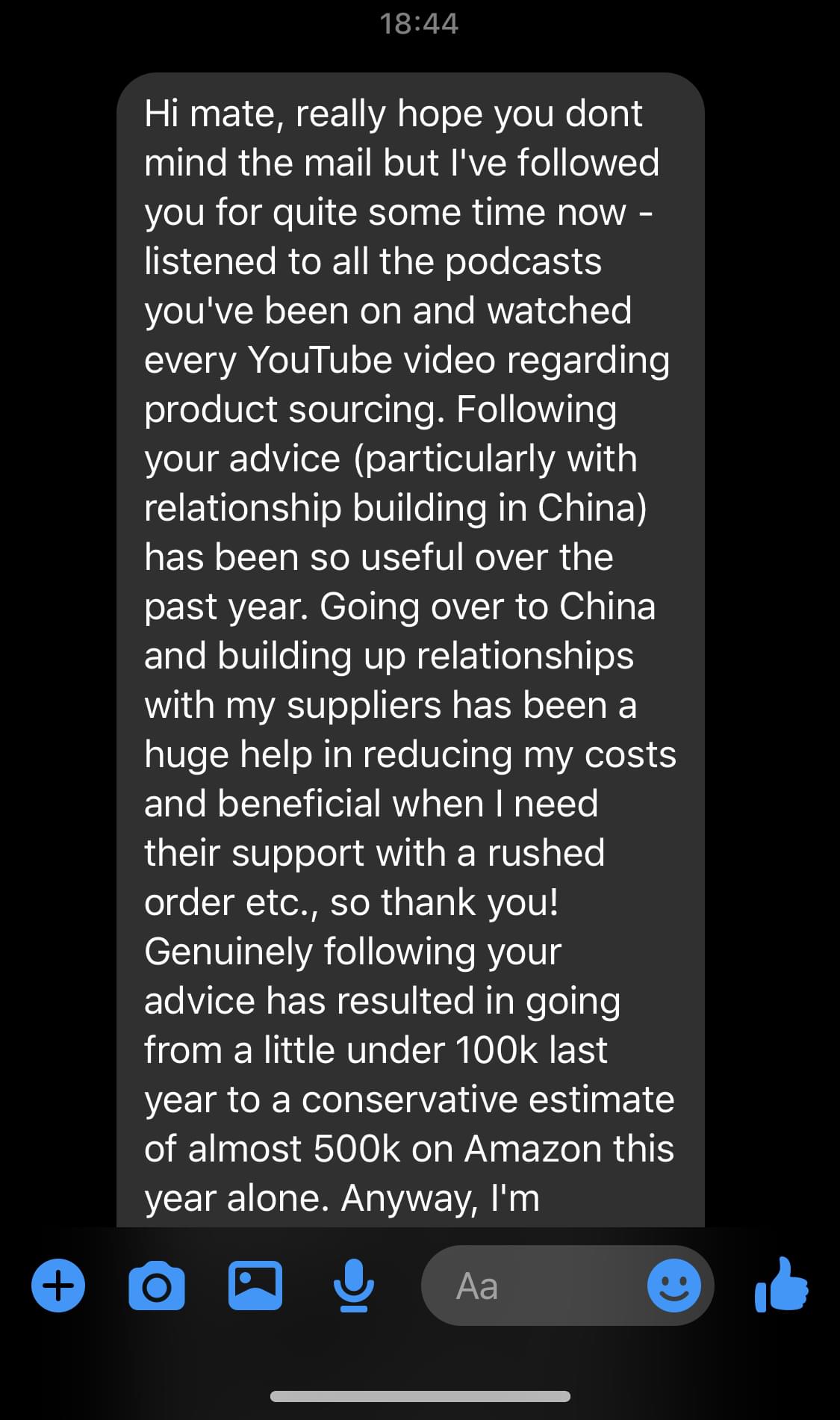Open the plus menu for more actions
The height and width of the screenshot is (1420, 840).
click(58, 1286)
